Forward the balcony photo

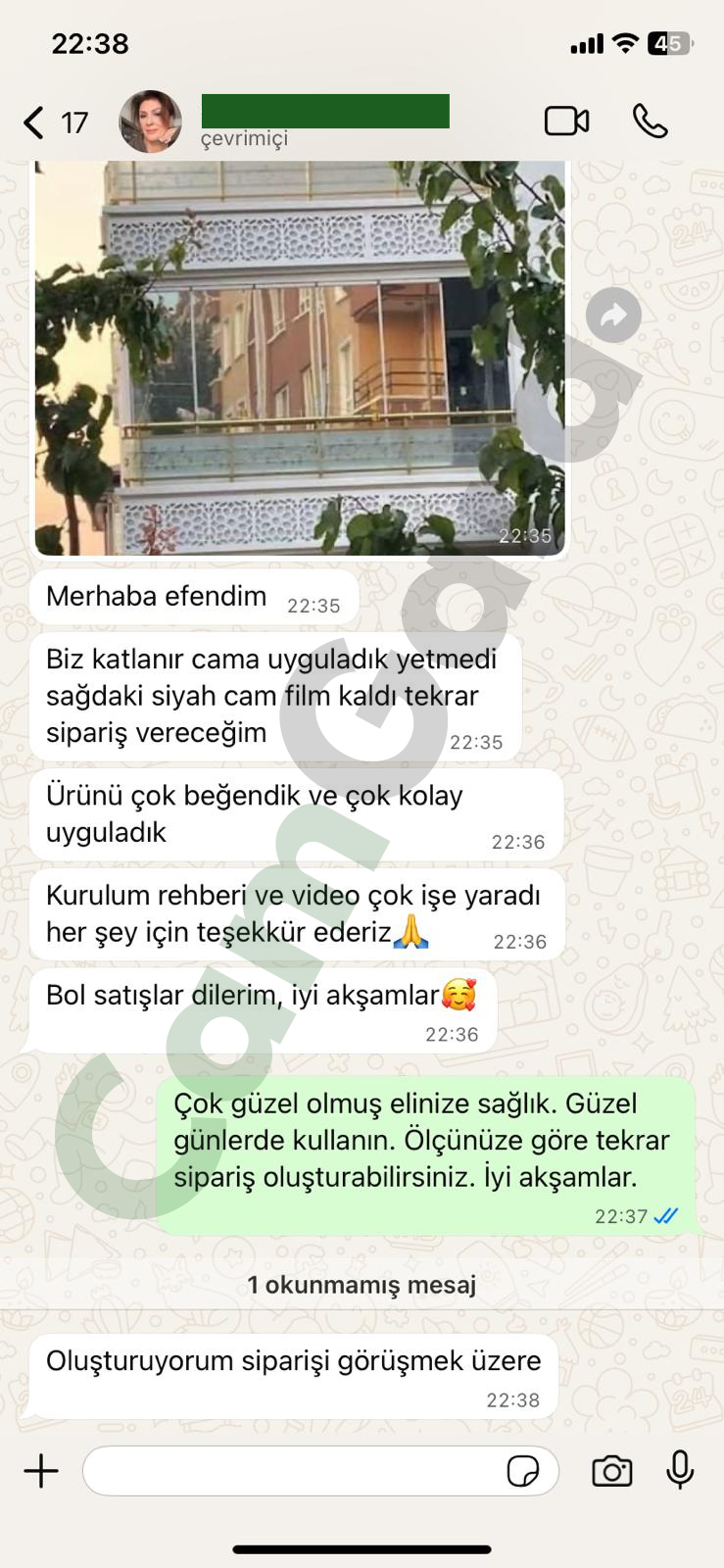tap(614, 316)
